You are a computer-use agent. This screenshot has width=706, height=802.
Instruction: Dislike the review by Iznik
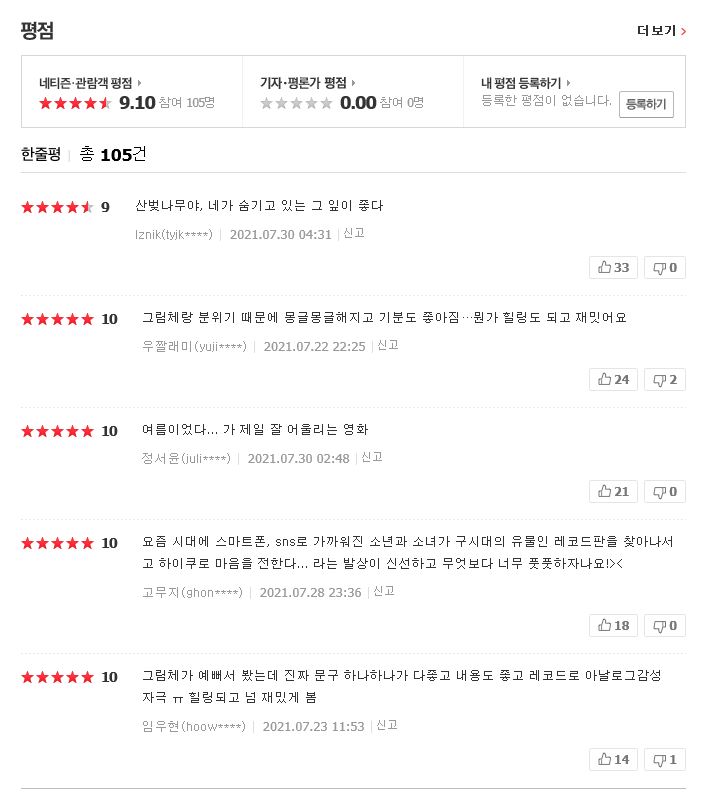665,268
